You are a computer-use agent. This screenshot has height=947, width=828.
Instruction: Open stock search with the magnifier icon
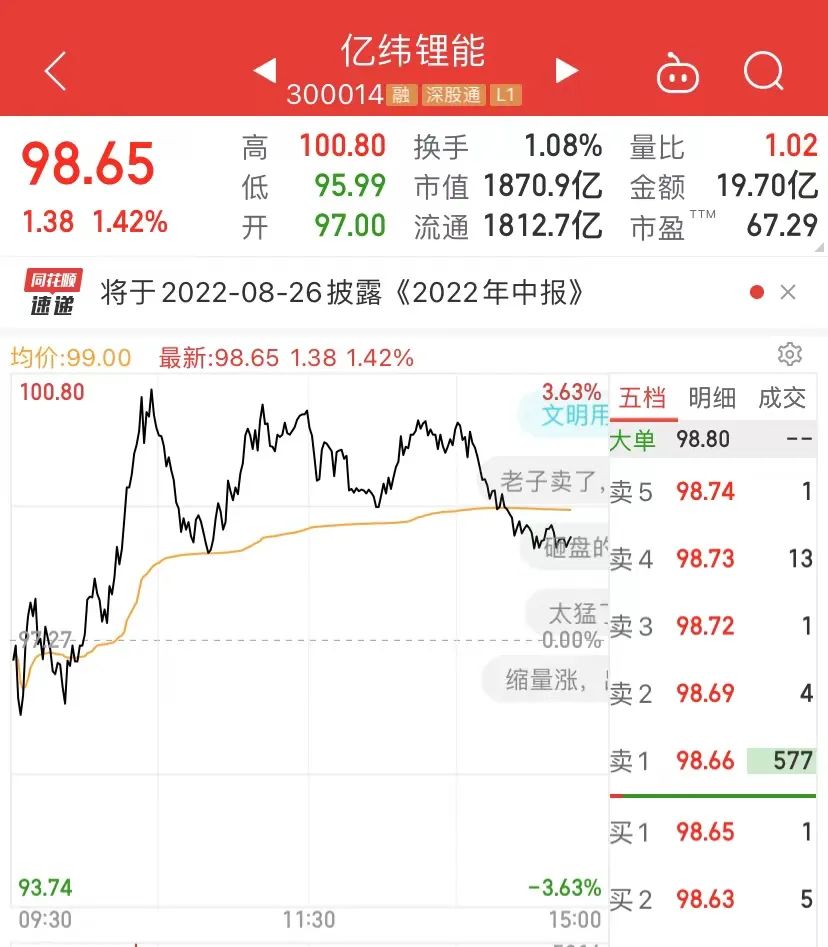(763, 70)
